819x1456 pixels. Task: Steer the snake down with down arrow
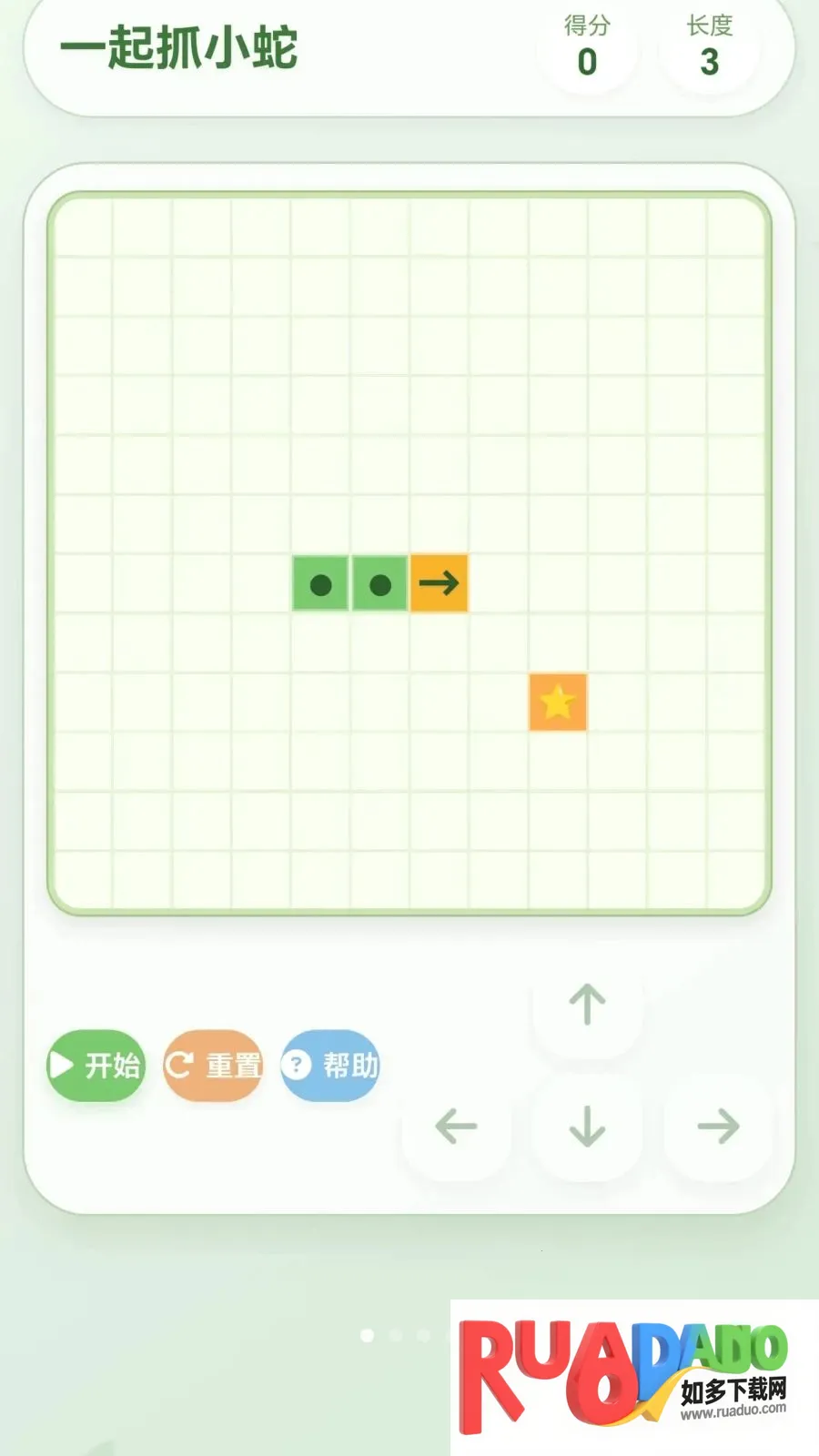pos(588,1127)
